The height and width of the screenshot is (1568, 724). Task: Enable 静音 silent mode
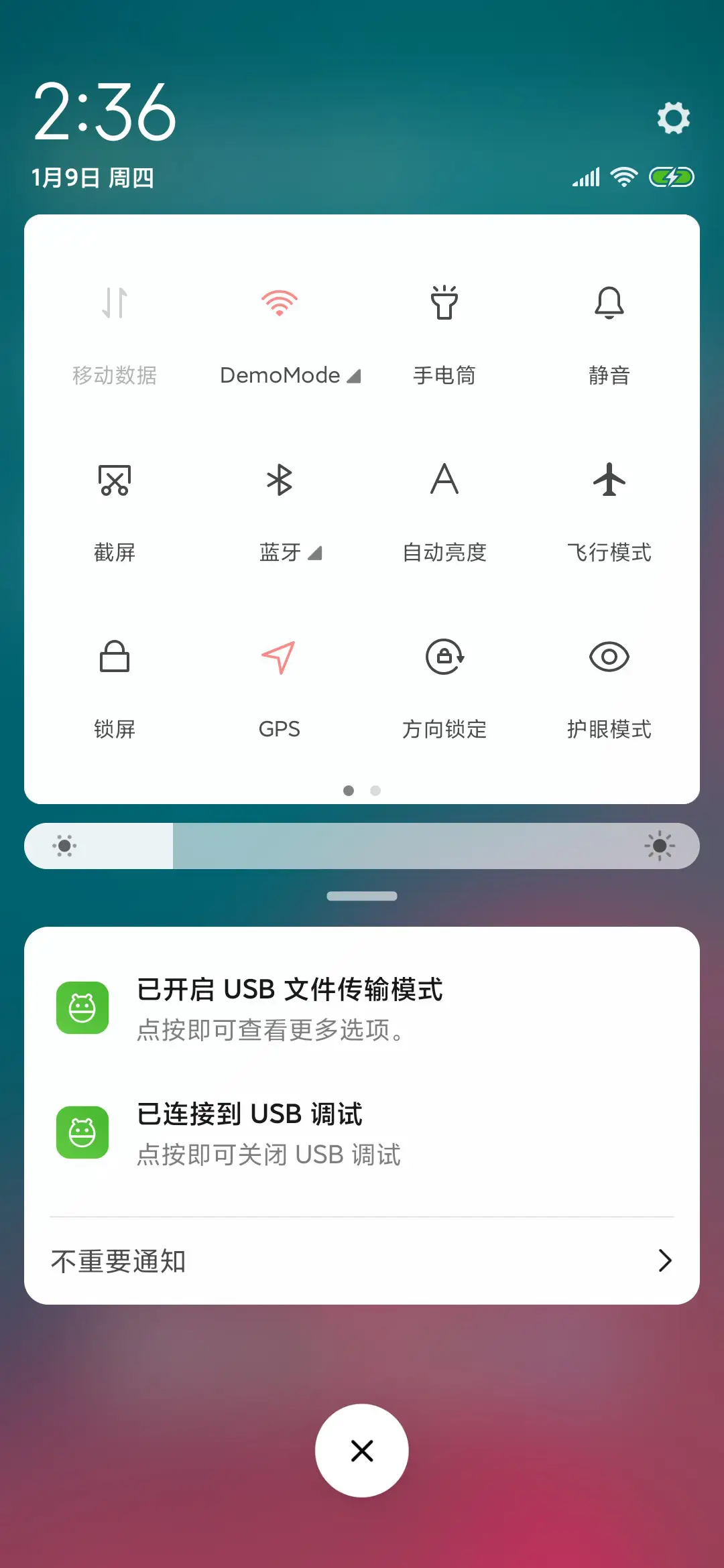coord(609,304)
